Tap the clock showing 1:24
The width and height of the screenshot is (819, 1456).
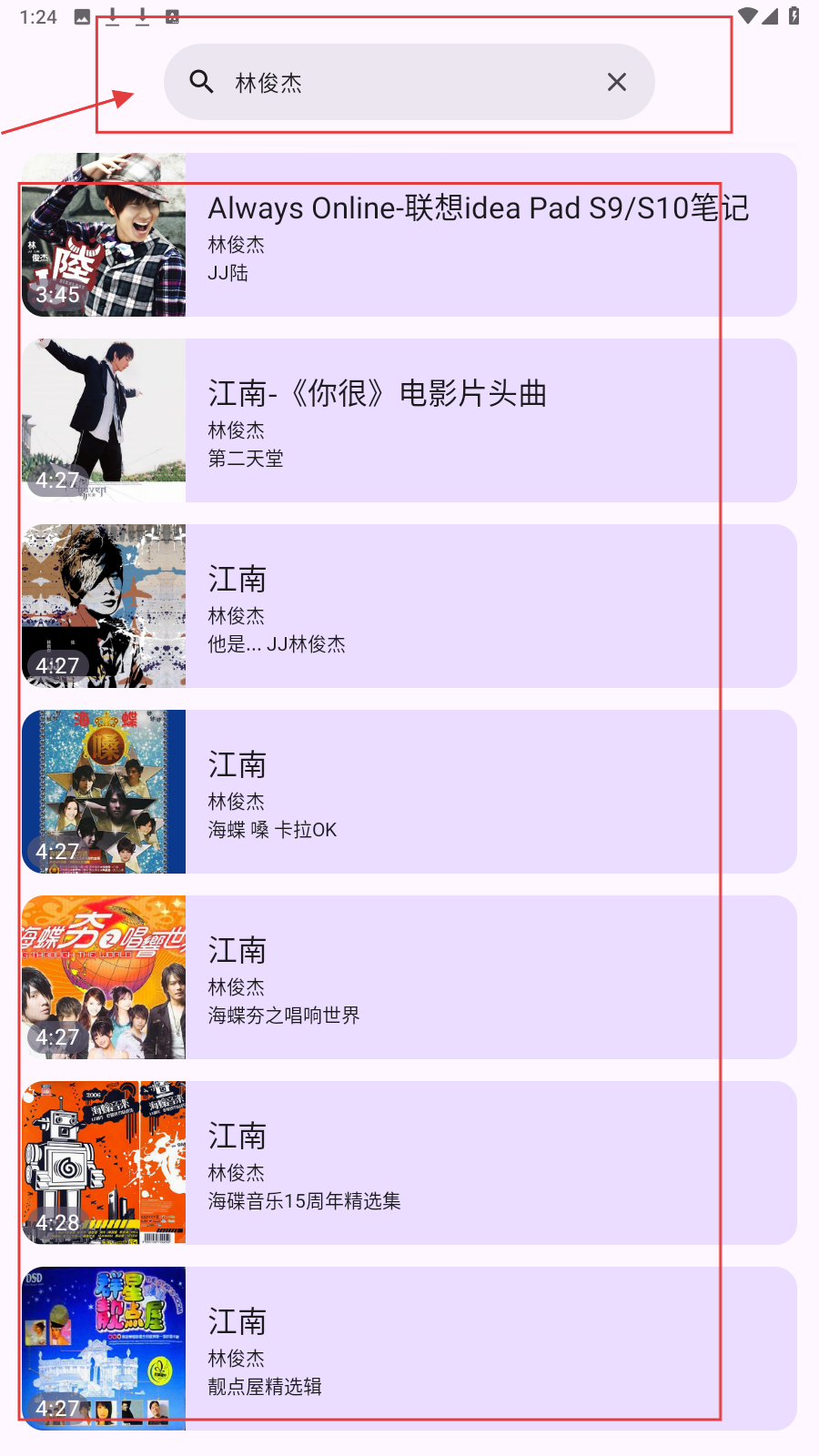coord(35,15)
